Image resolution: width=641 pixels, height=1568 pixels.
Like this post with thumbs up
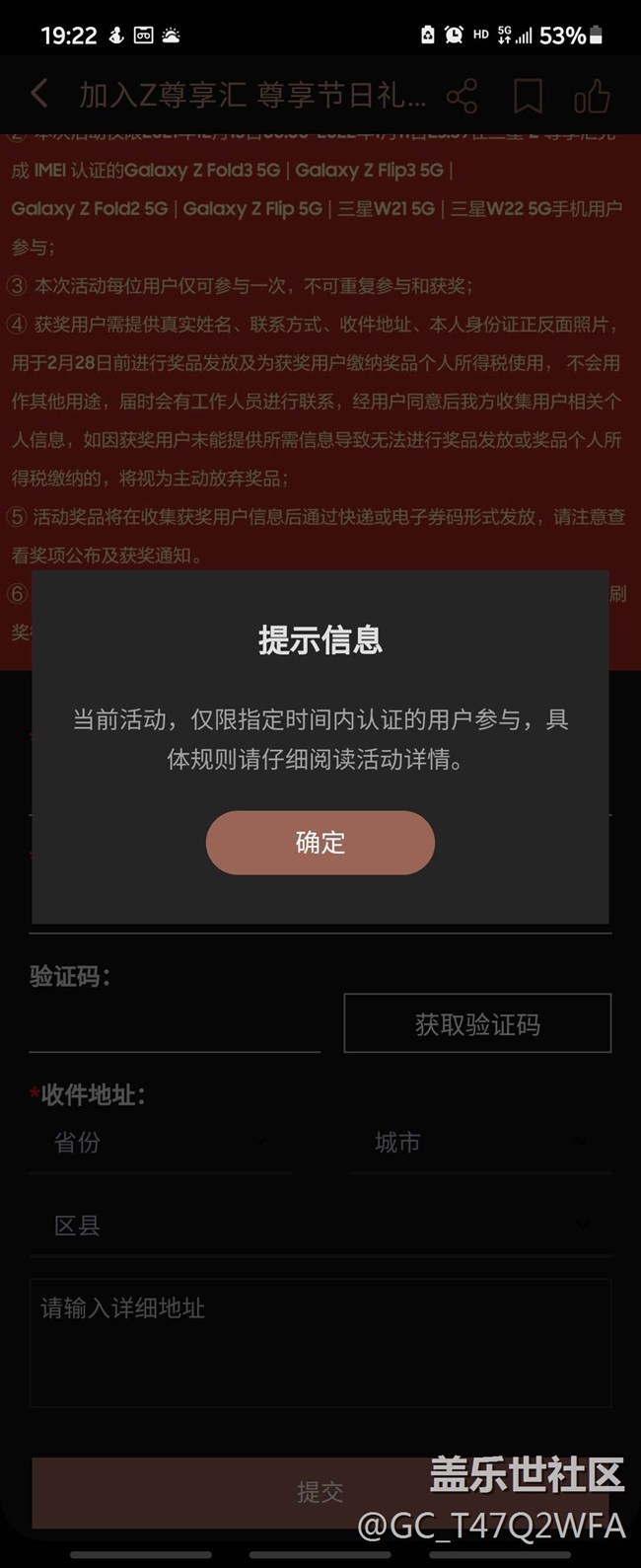[592, 96]
